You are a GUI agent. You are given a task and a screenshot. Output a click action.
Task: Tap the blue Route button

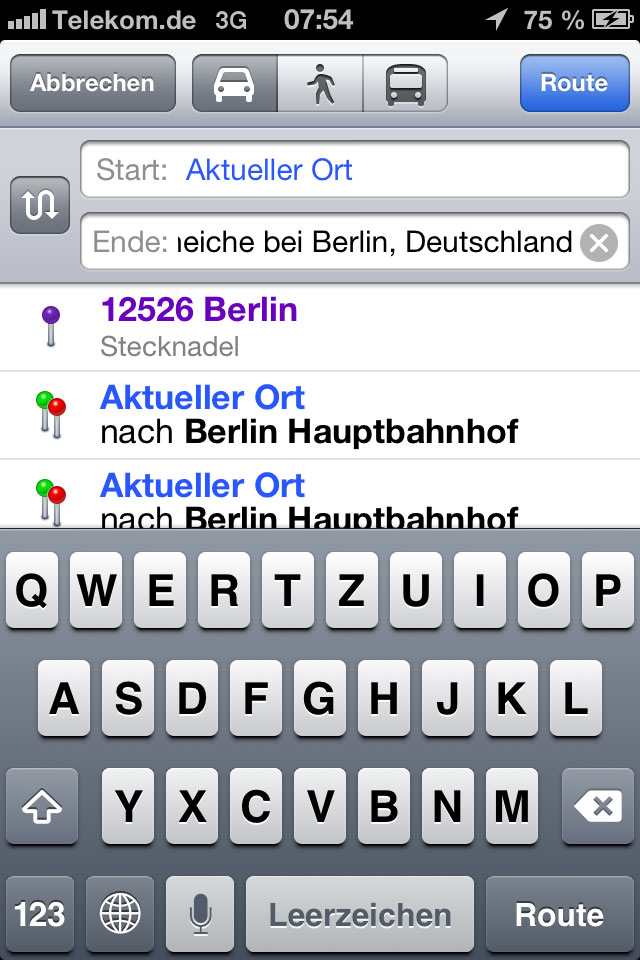[574, 83]
